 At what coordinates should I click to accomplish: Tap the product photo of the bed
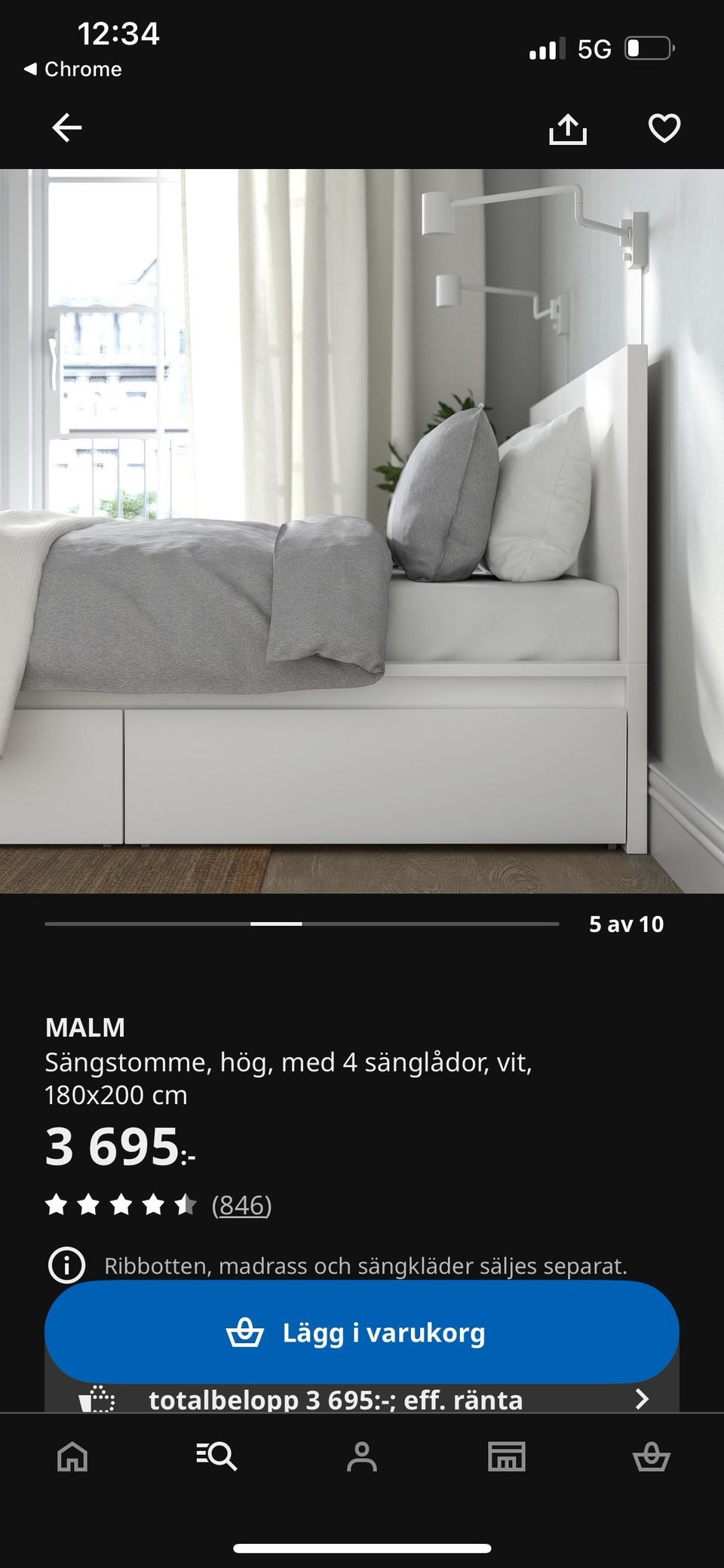click(x=362, y=528)
